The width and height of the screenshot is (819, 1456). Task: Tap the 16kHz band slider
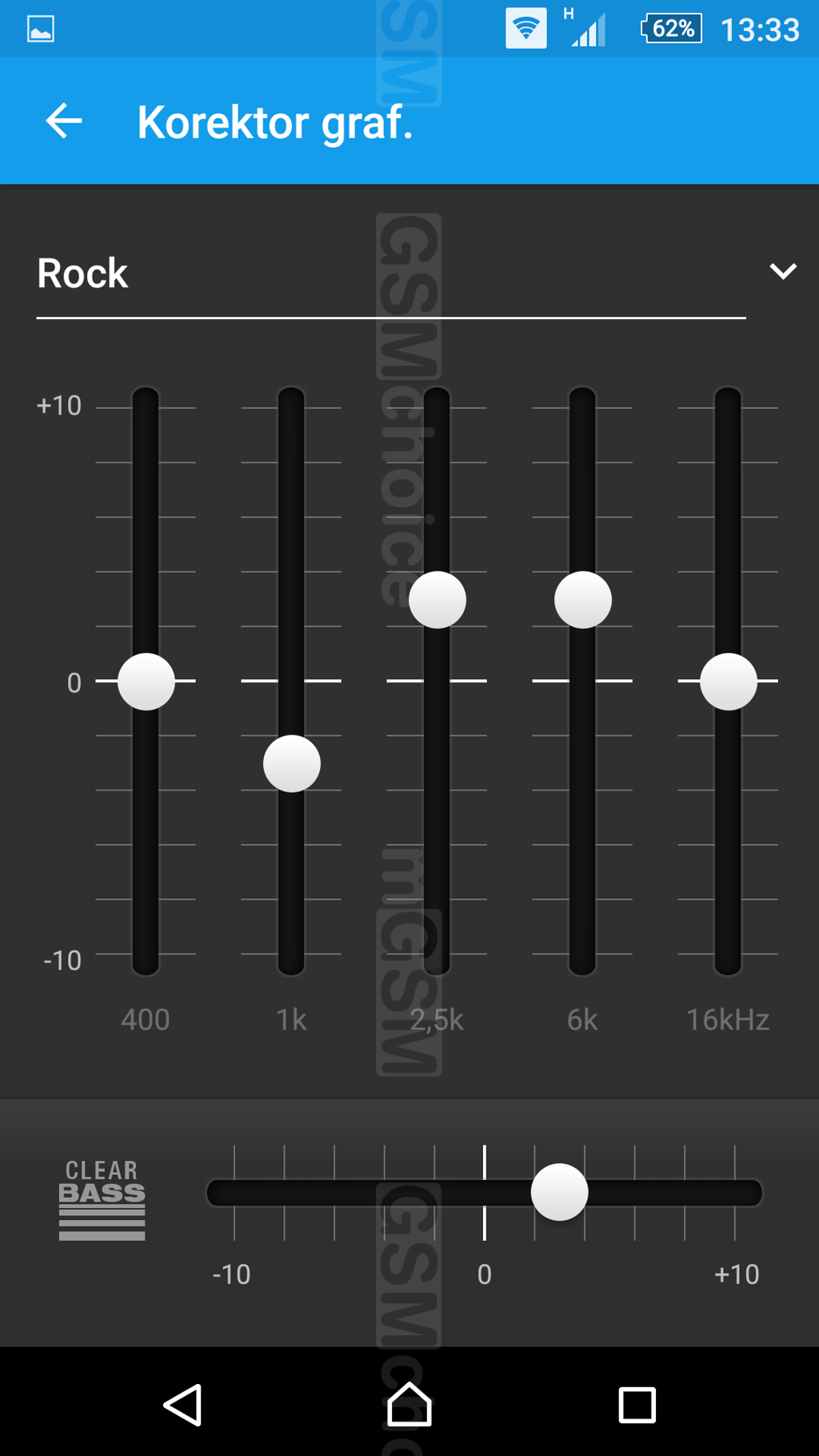click(729, 682)
